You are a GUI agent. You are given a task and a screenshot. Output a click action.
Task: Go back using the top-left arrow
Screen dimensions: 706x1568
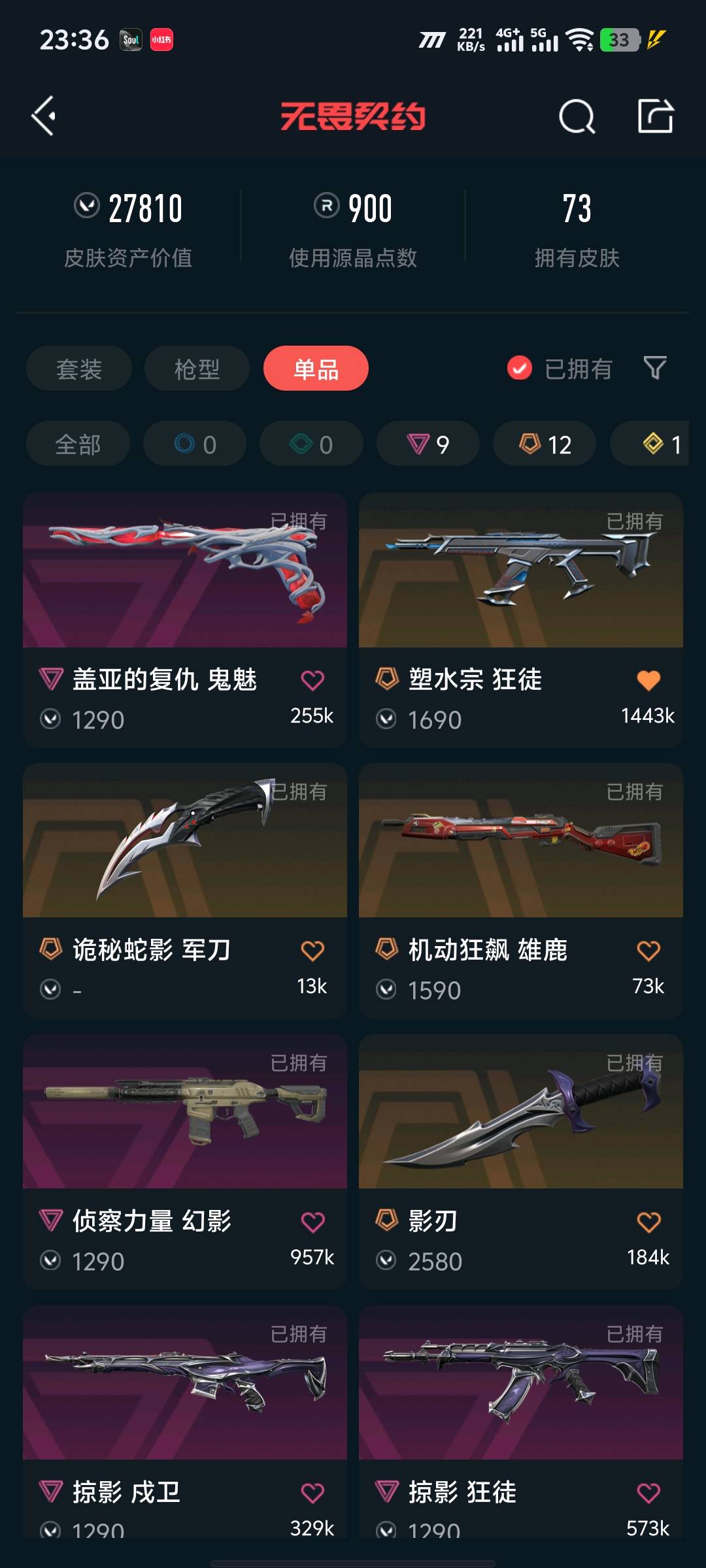(x=44, y=116)
